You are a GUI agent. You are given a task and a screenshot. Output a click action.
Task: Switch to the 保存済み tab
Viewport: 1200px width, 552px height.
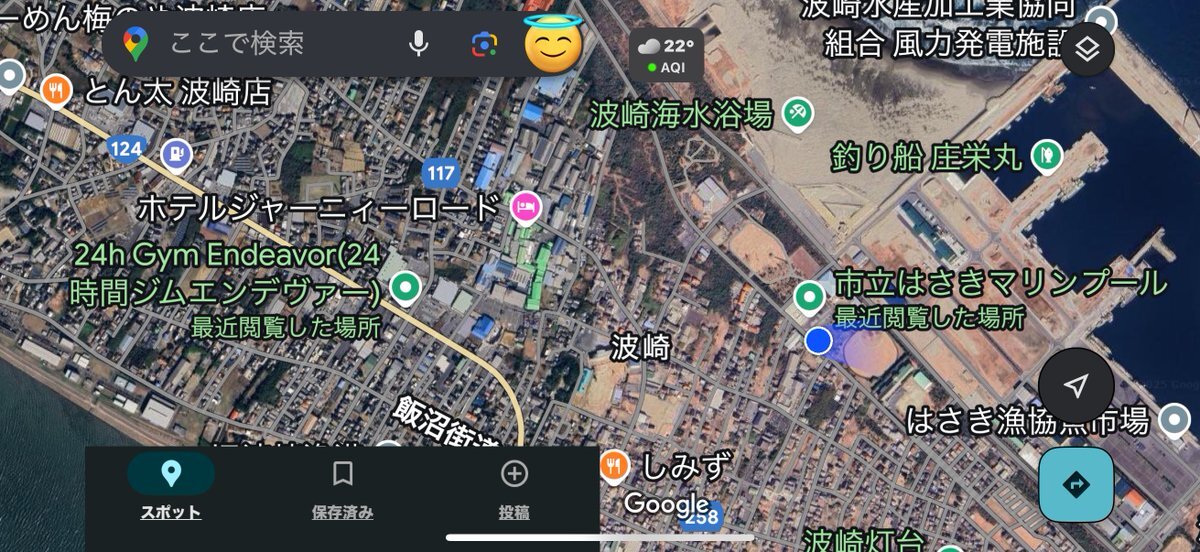[x=342, y=487]
